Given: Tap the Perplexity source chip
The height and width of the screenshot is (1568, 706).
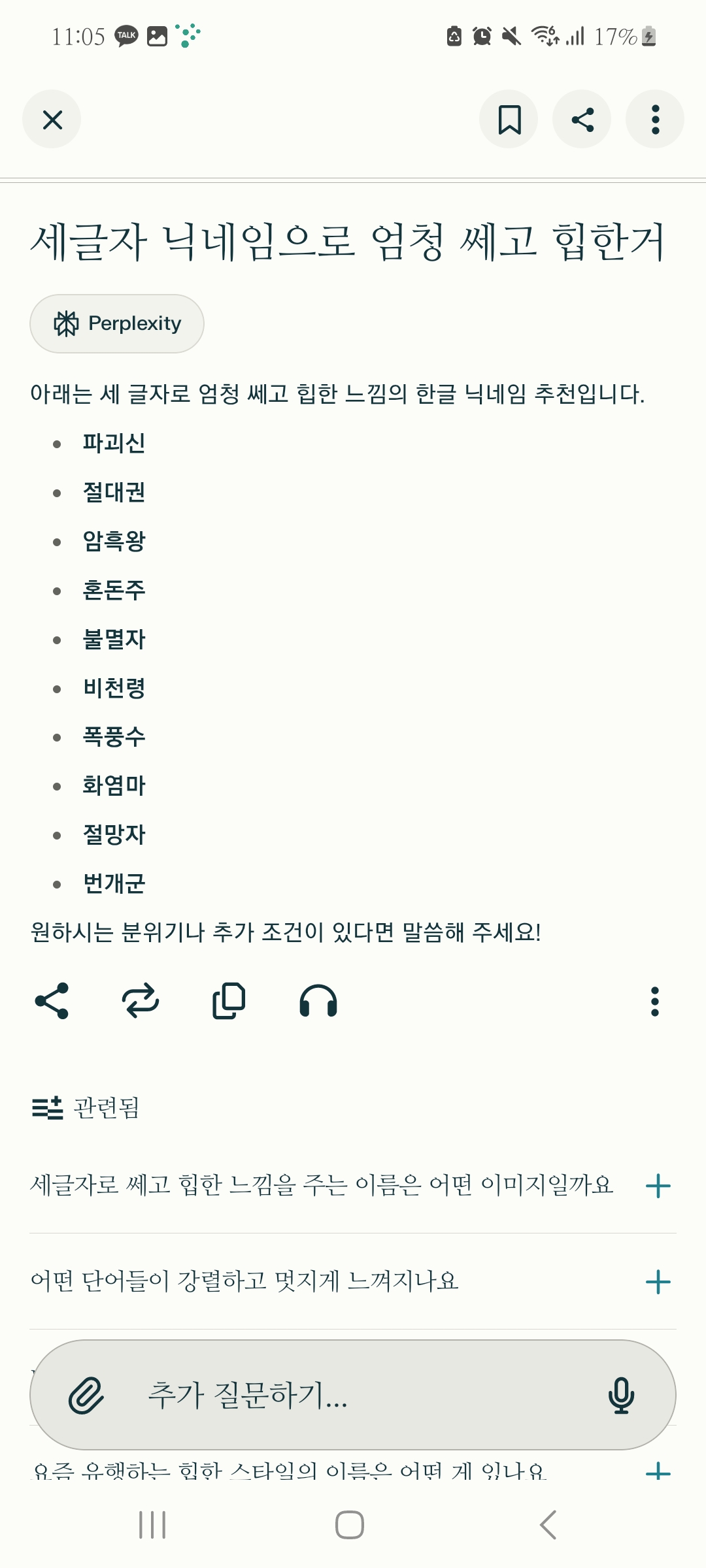Looking at the screenshot, I should tap(117, 323).
